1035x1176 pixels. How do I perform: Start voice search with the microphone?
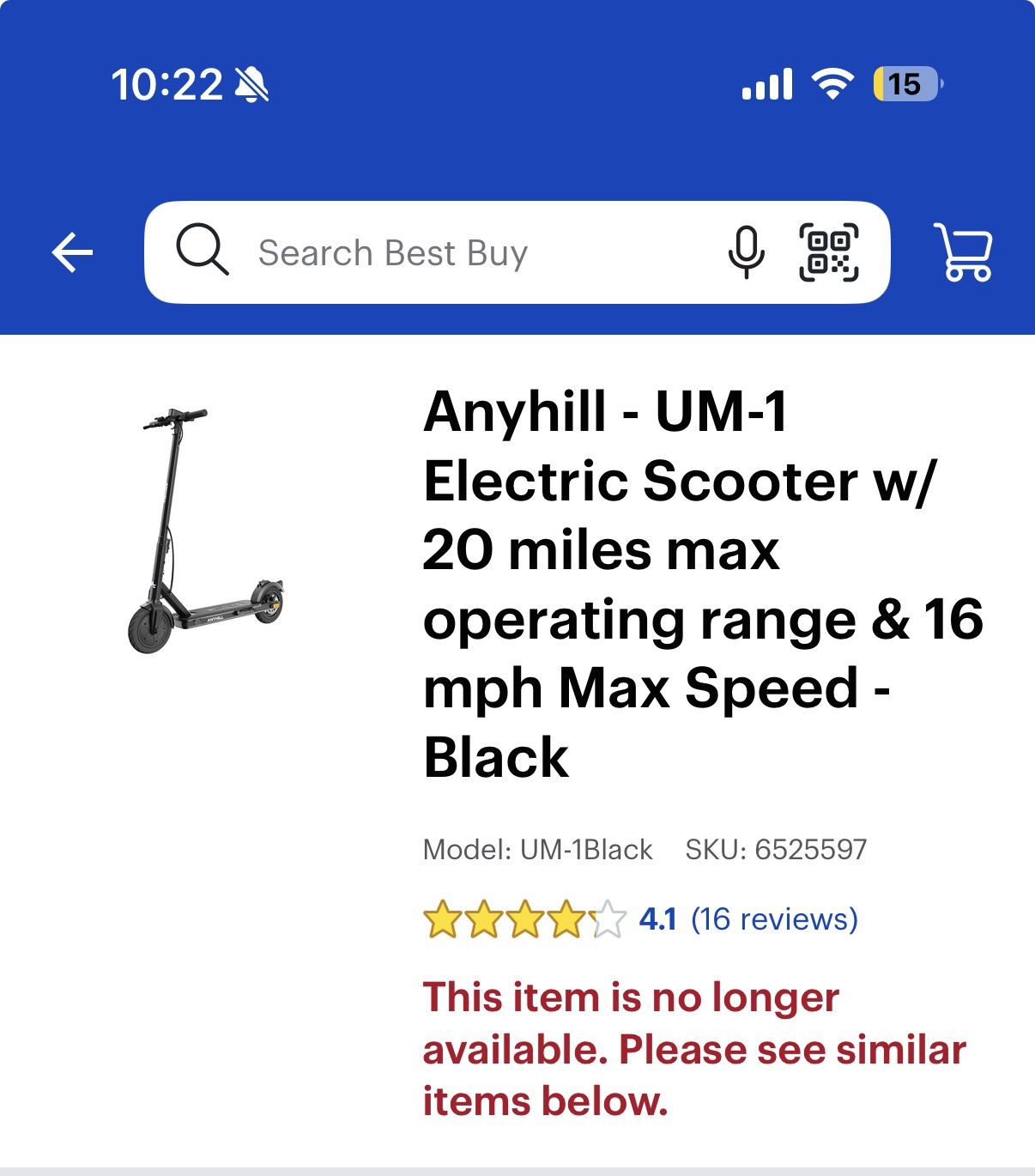pos(746,252)
